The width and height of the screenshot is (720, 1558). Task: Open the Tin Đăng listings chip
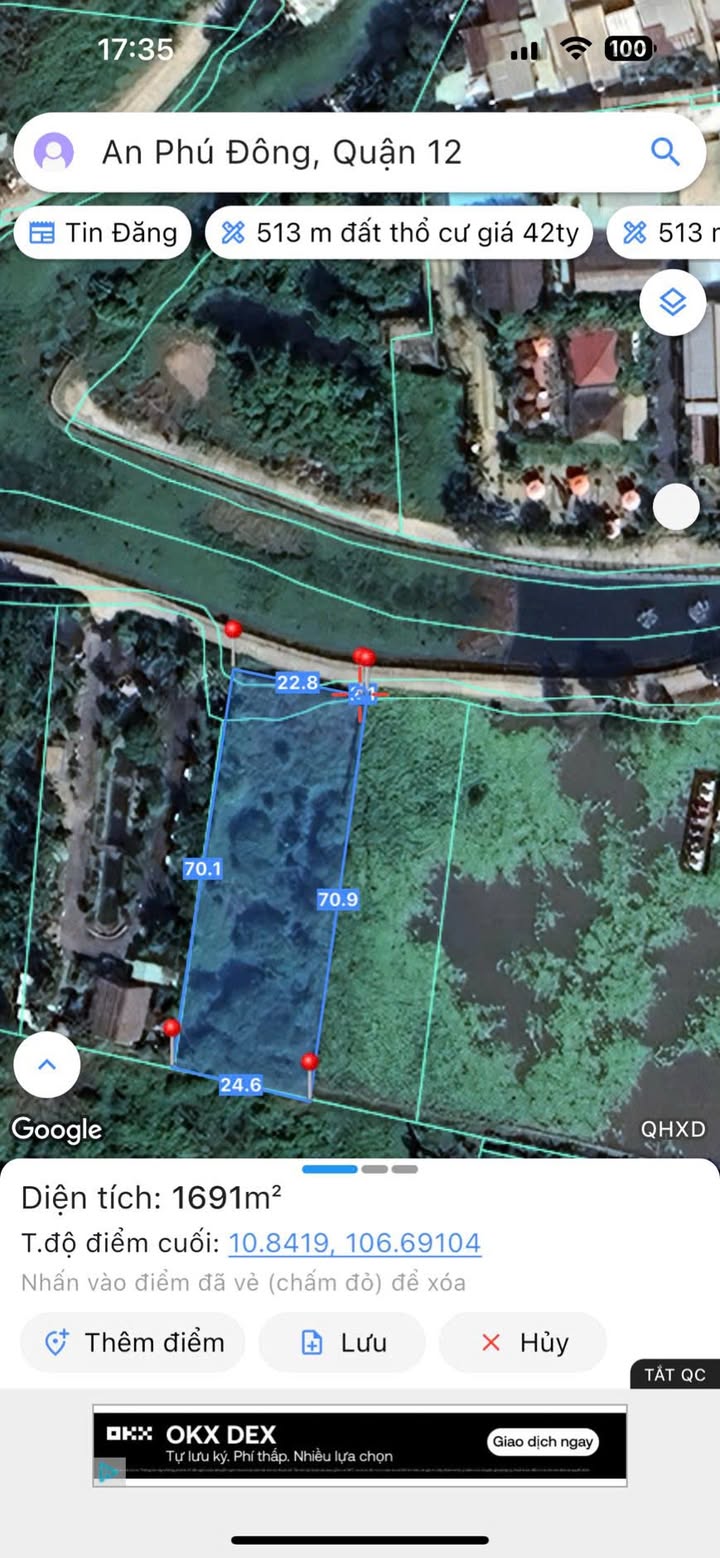[x=103, y=233]
